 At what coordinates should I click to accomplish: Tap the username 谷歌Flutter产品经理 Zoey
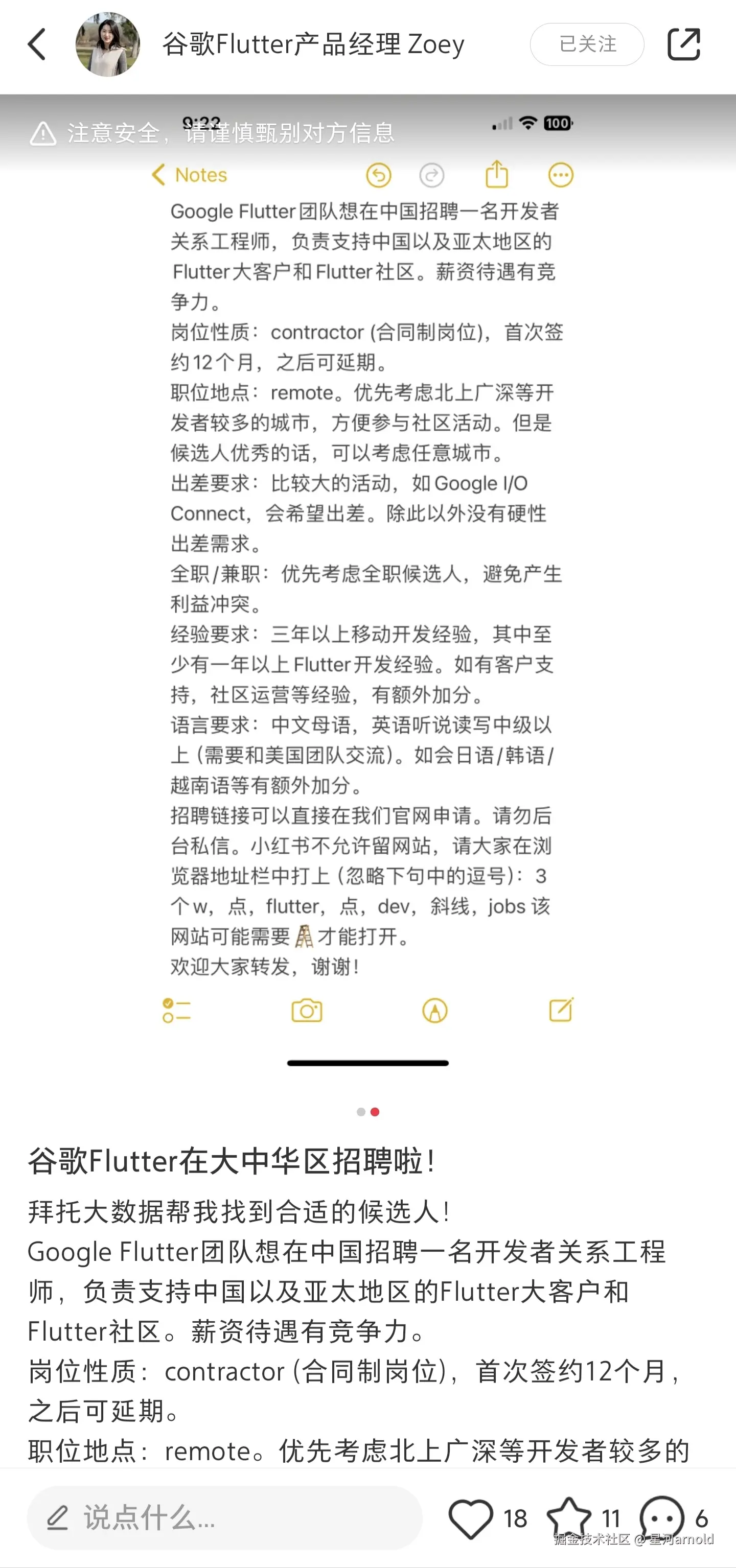314,44
